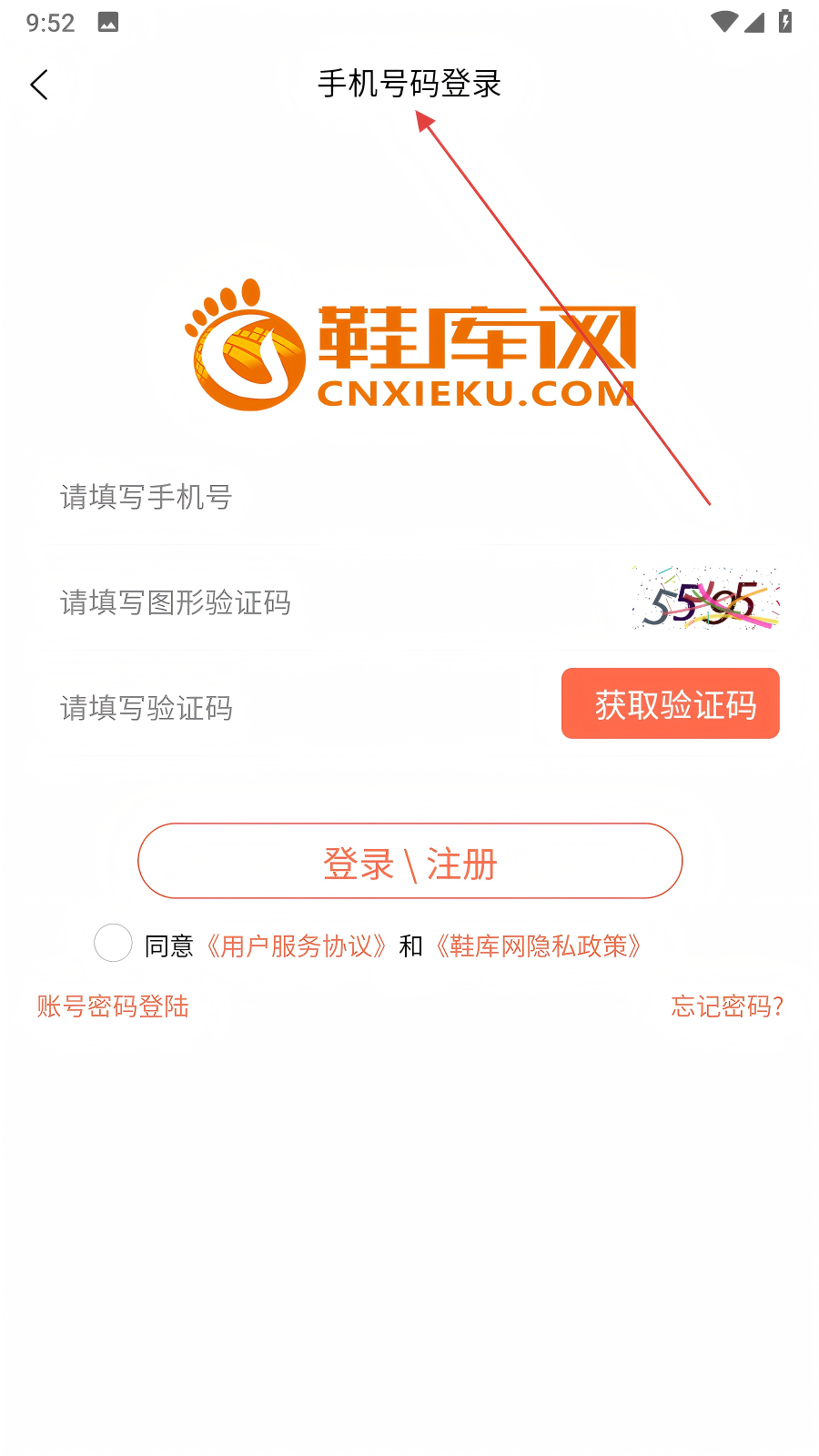Open the 忘记密码? link
The height and width of the screenshot is (1456, 819).
[726, 1006]
